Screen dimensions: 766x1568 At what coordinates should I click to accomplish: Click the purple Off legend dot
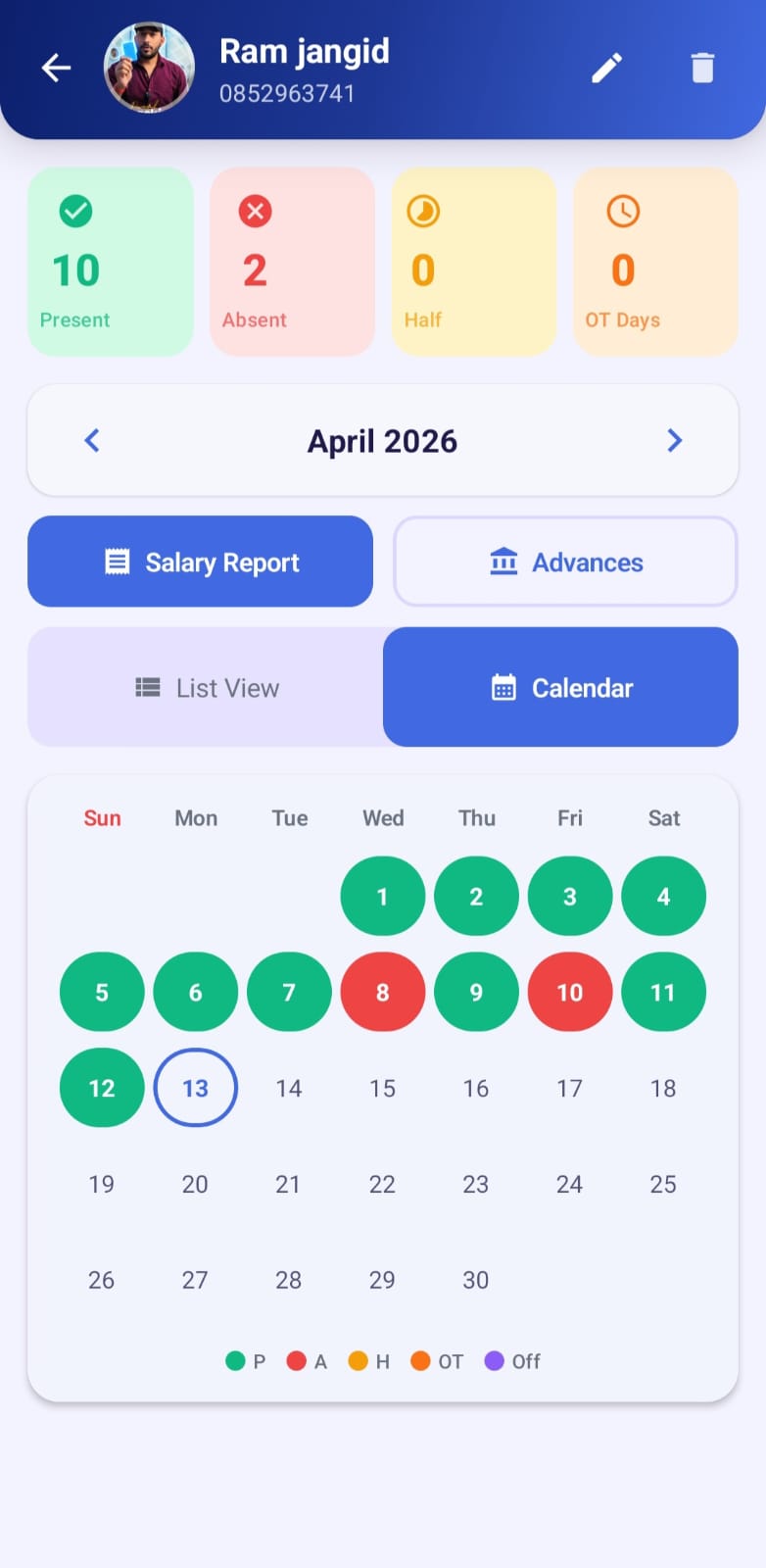(x=496, y=1360)
